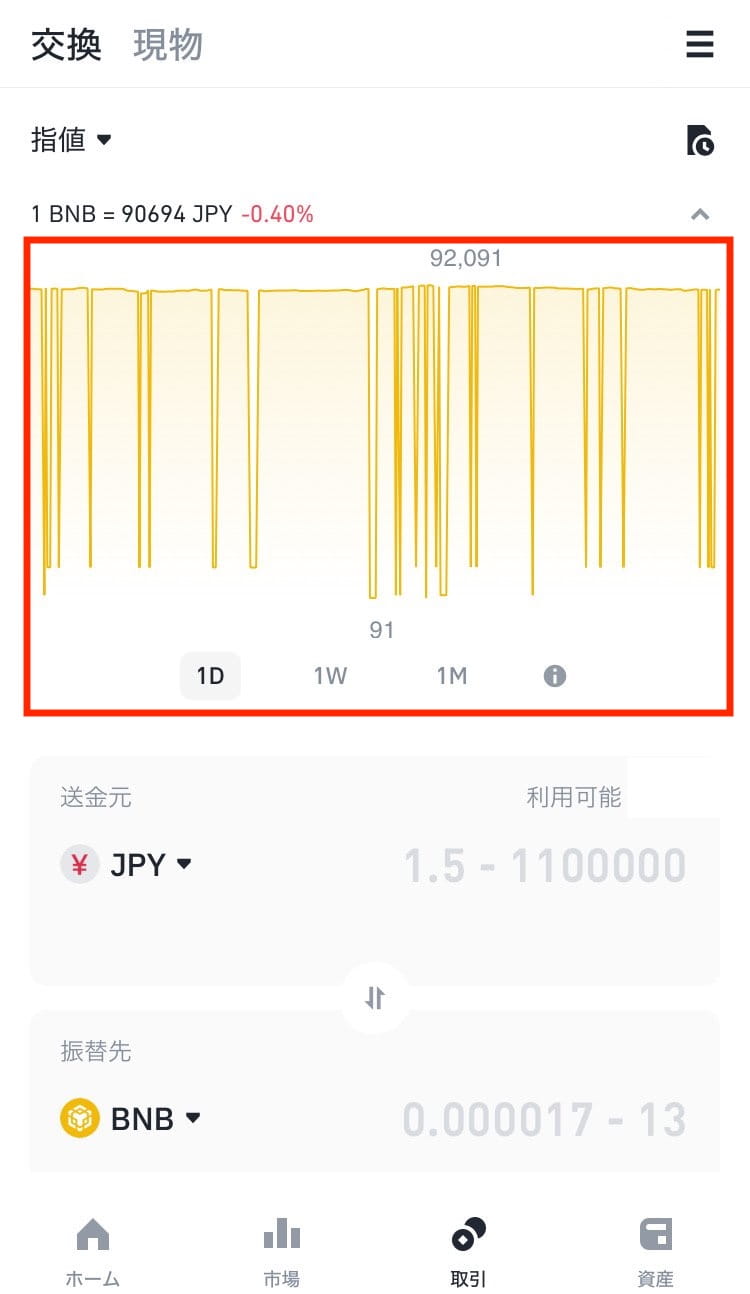Image resolution: width=750 pixels, height=1294 pixels.
Task: Switch to the 市場 tab
Action: pos(281,1250)
